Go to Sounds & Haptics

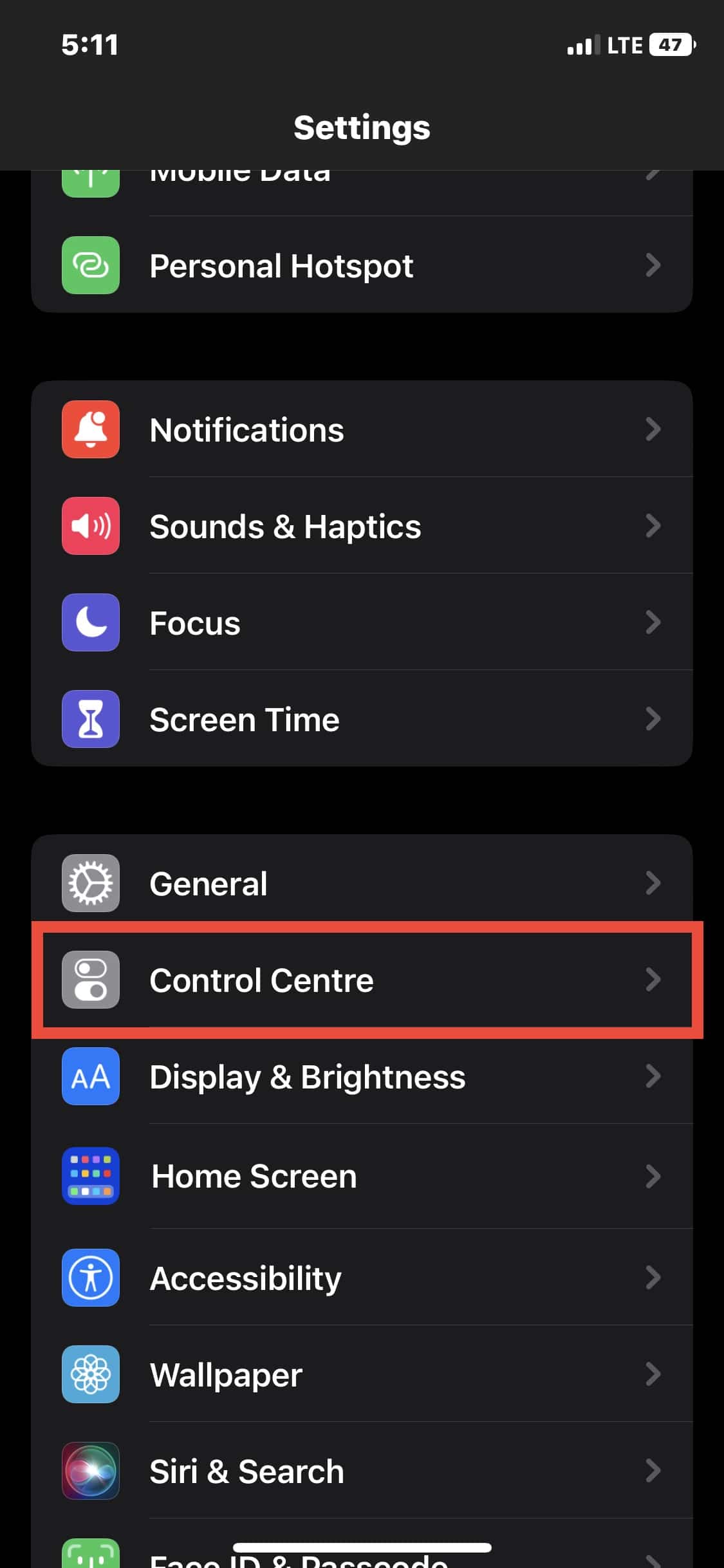pyautogui.click(x=360, y=526)
